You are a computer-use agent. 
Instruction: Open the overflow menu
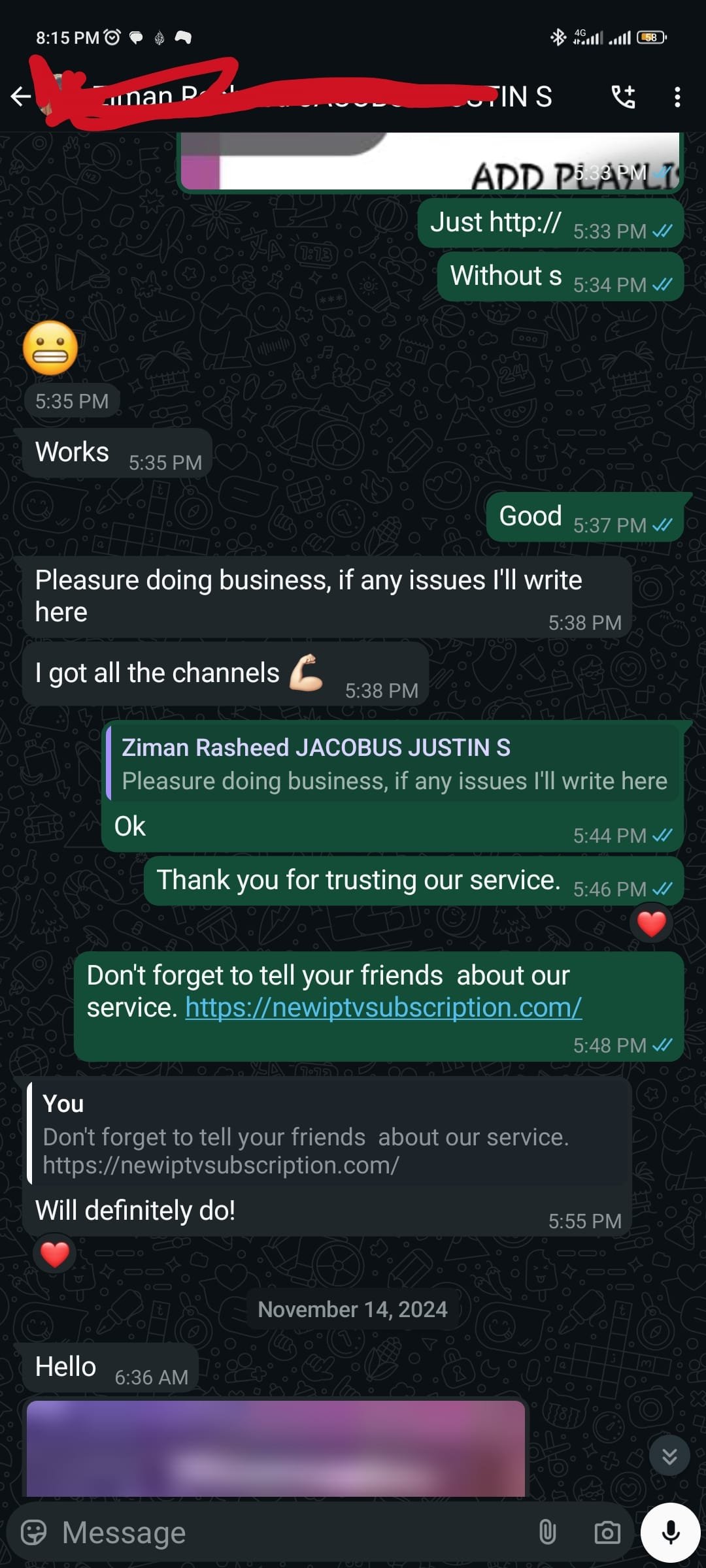point(677,97)
